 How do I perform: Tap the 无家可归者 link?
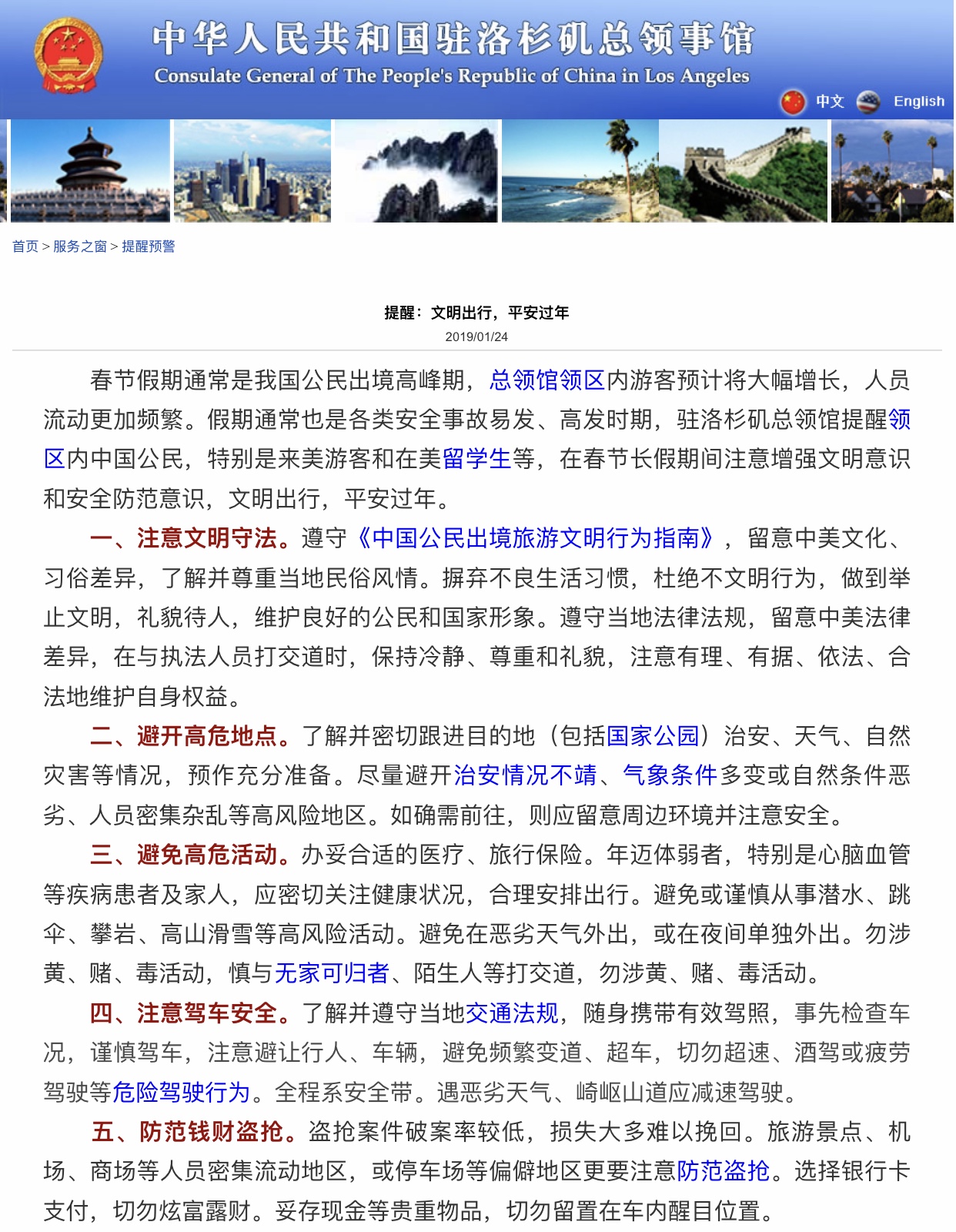pyautogui.click(x=332, y=973)
